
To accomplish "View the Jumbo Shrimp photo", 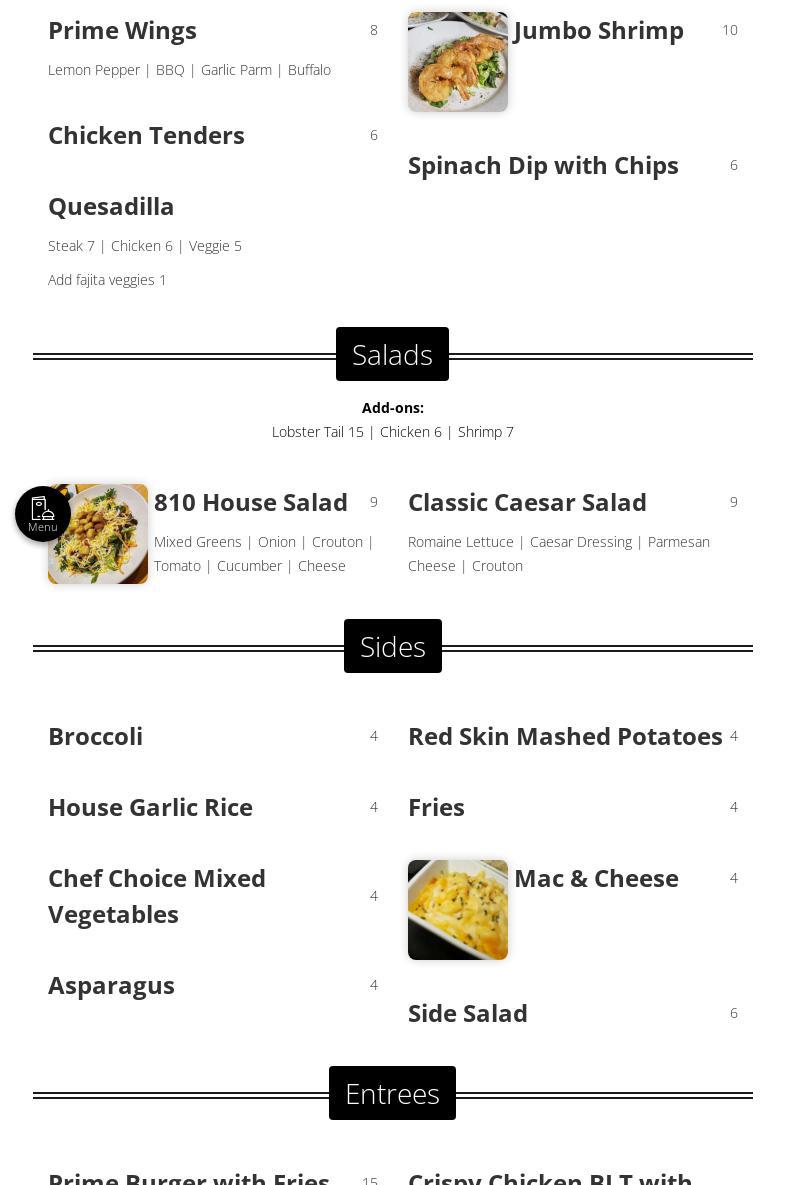I will click(x=458, y=62).
